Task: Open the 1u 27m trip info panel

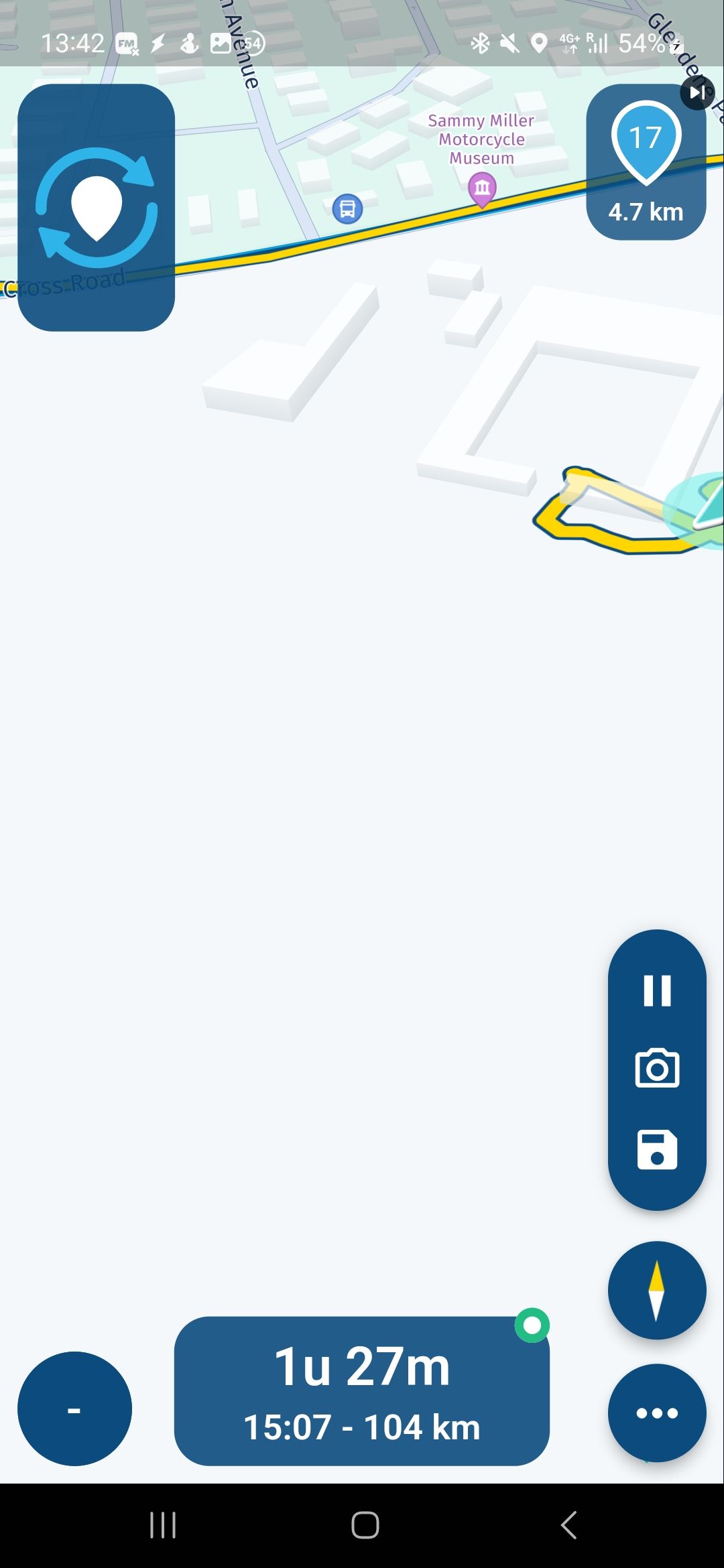Action: (362, 1391)
